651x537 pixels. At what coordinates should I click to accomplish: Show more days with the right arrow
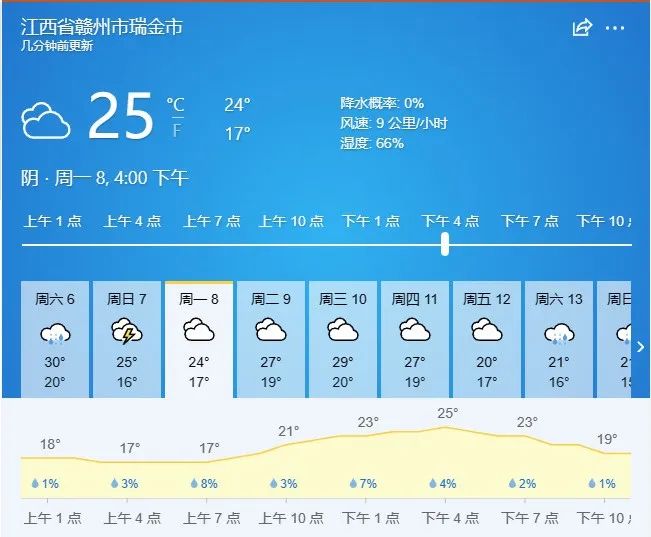click(x=641, y=347)
